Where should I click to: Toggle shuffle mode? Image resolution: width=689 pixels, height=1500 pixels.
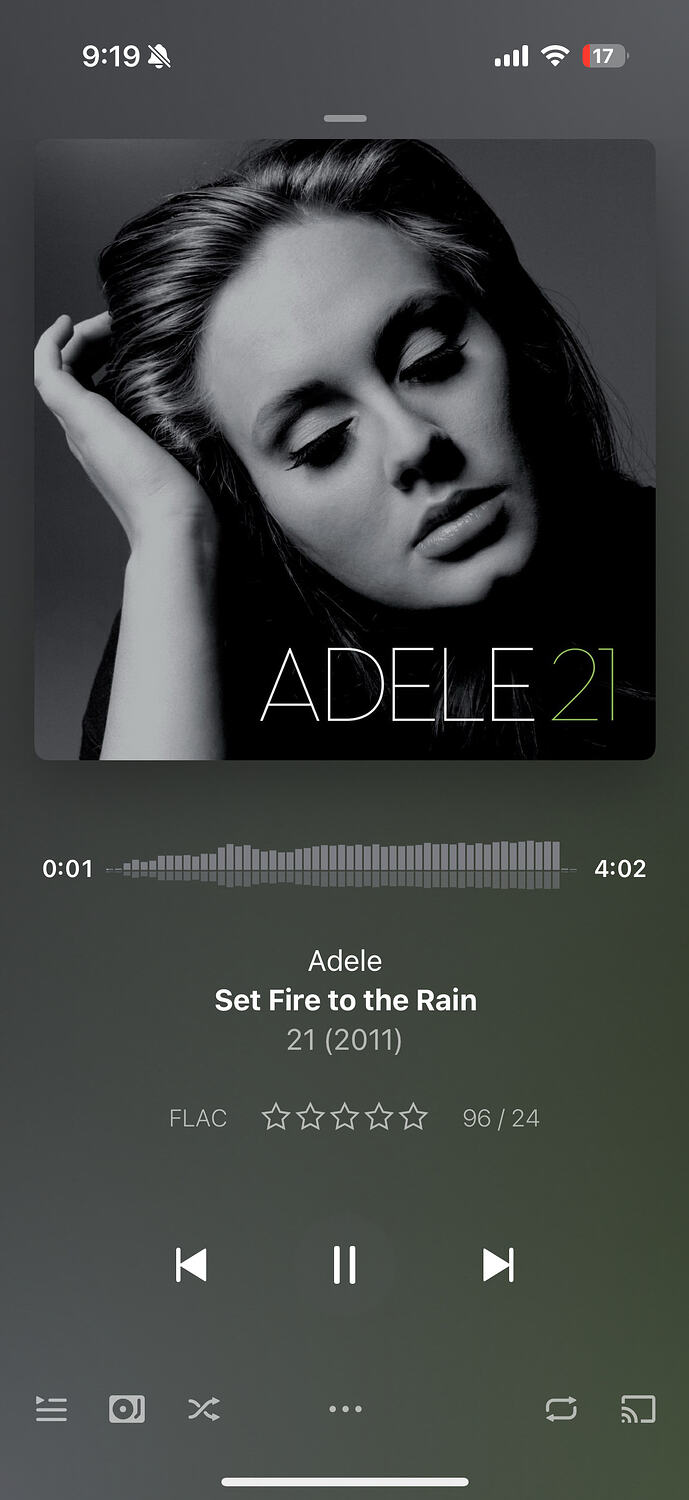coord(203,1409)
